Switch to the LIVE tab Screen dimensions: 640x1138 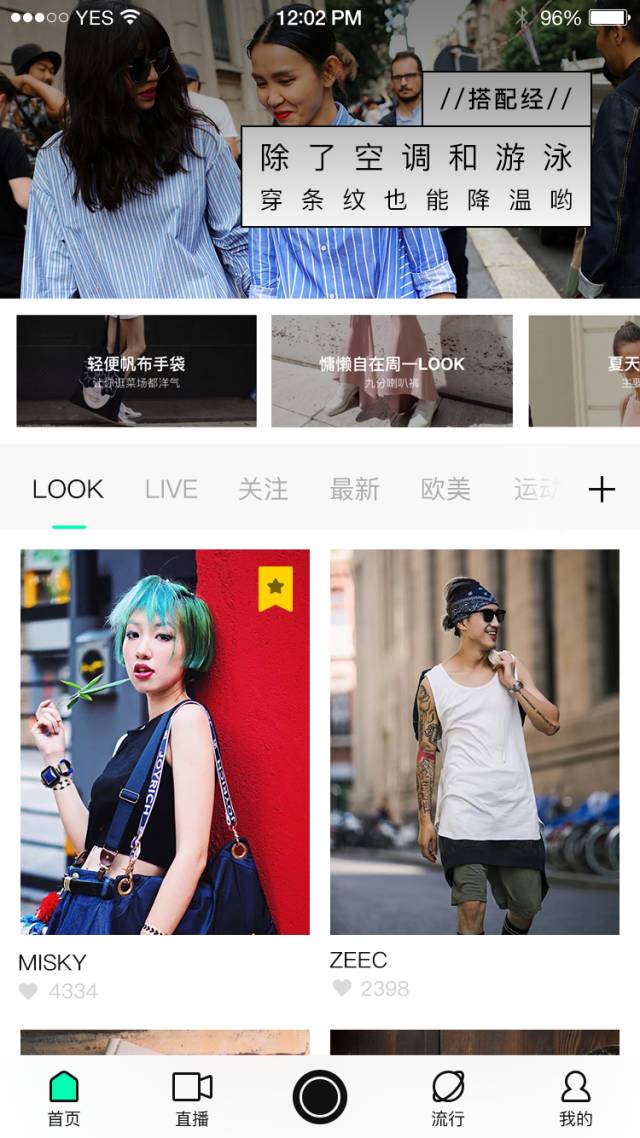coord(171,489)
